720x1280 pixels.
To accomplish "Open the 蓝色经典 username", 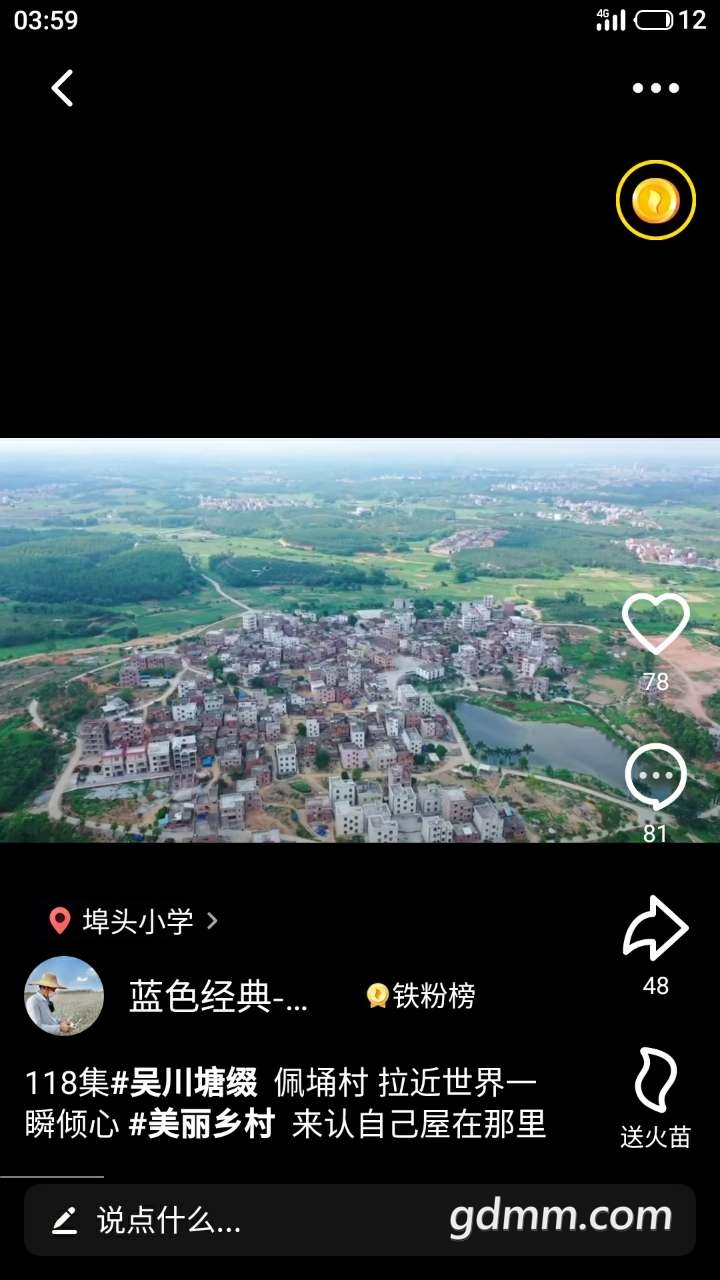I will tap(218, 996).
